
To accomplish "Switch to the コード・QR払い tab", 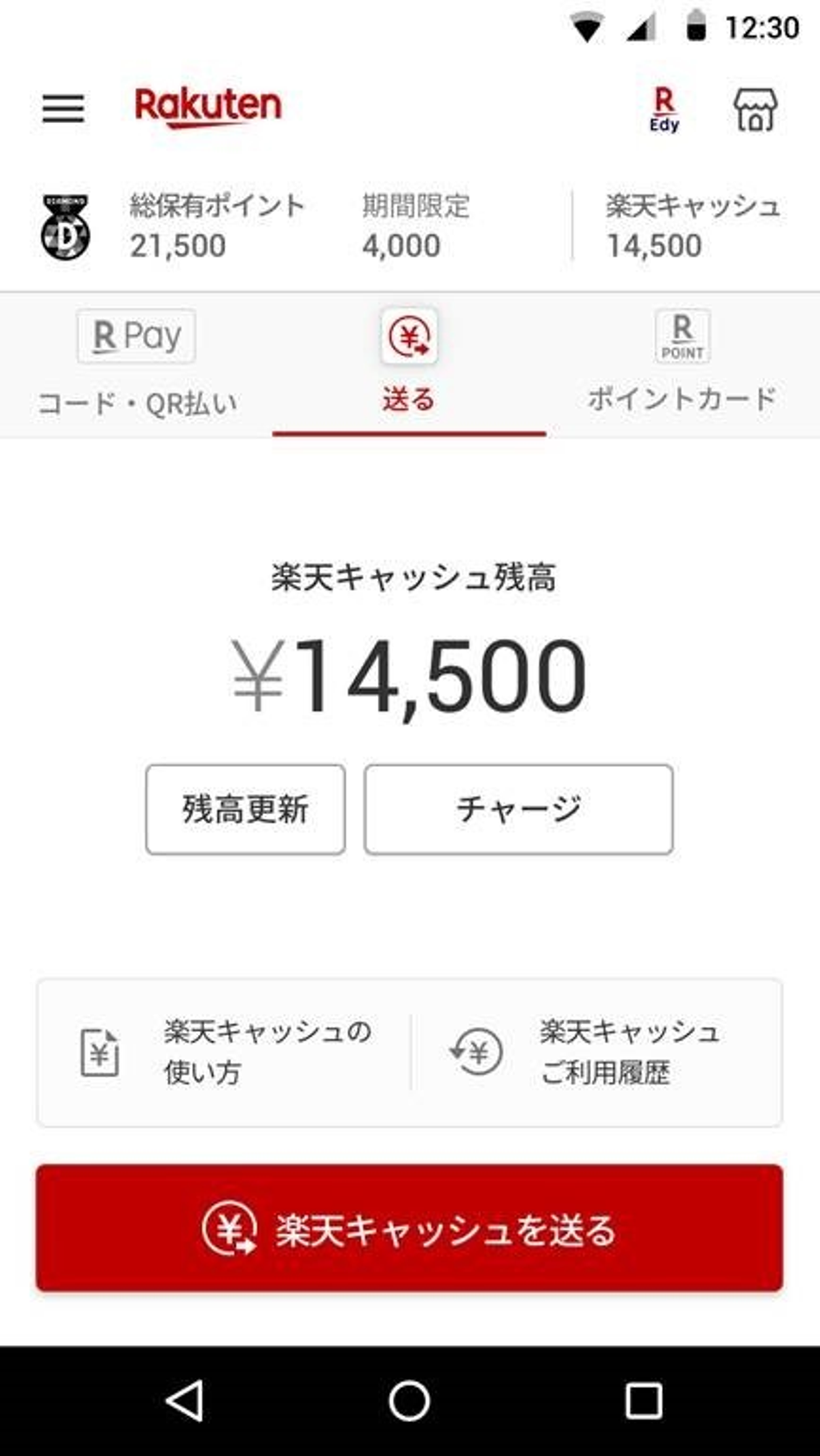I will click(x=135, y=402).
